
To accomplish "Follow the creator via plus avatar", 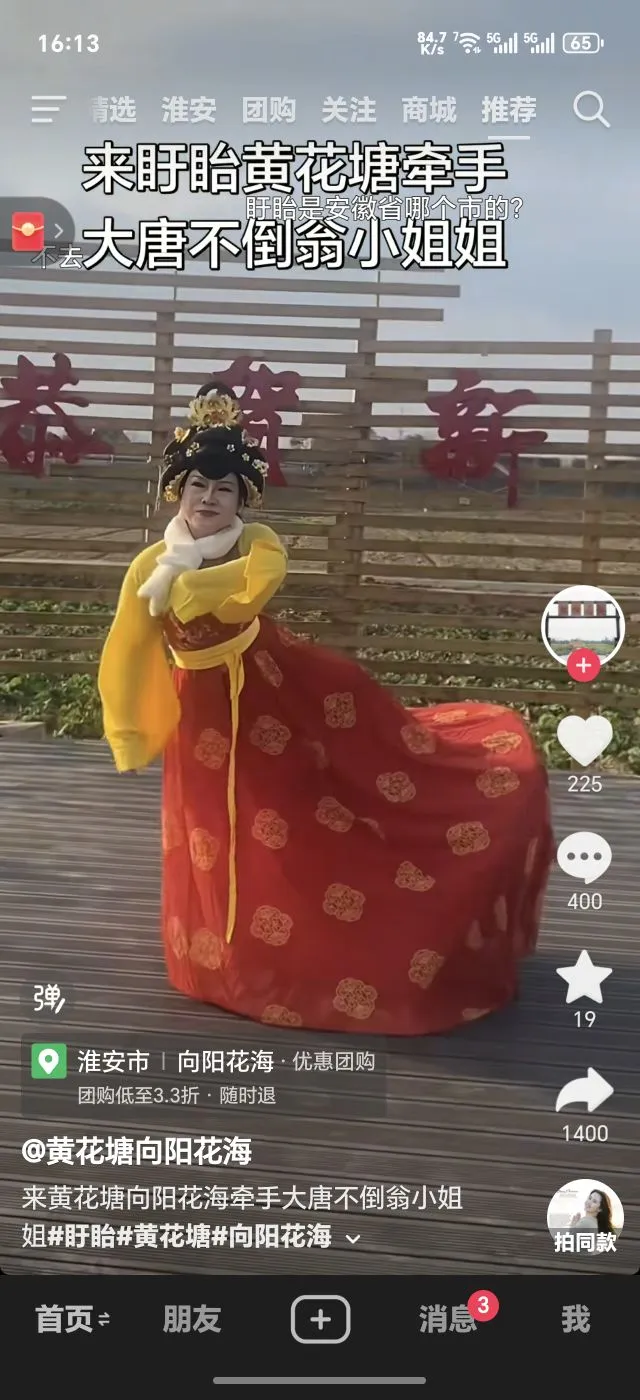I will pyautogui.click(x=583, y=664).
